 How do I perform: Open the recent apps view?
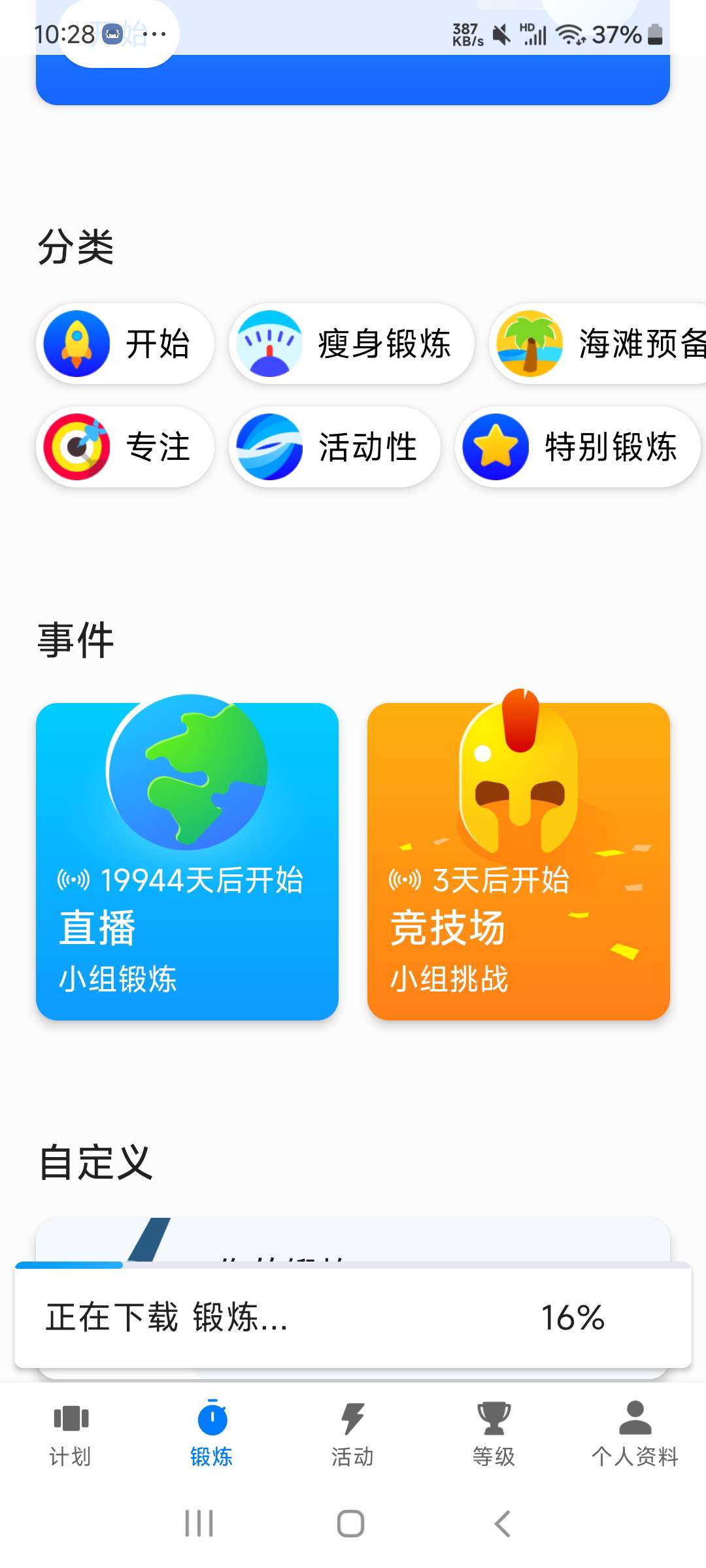point(199,1524)
